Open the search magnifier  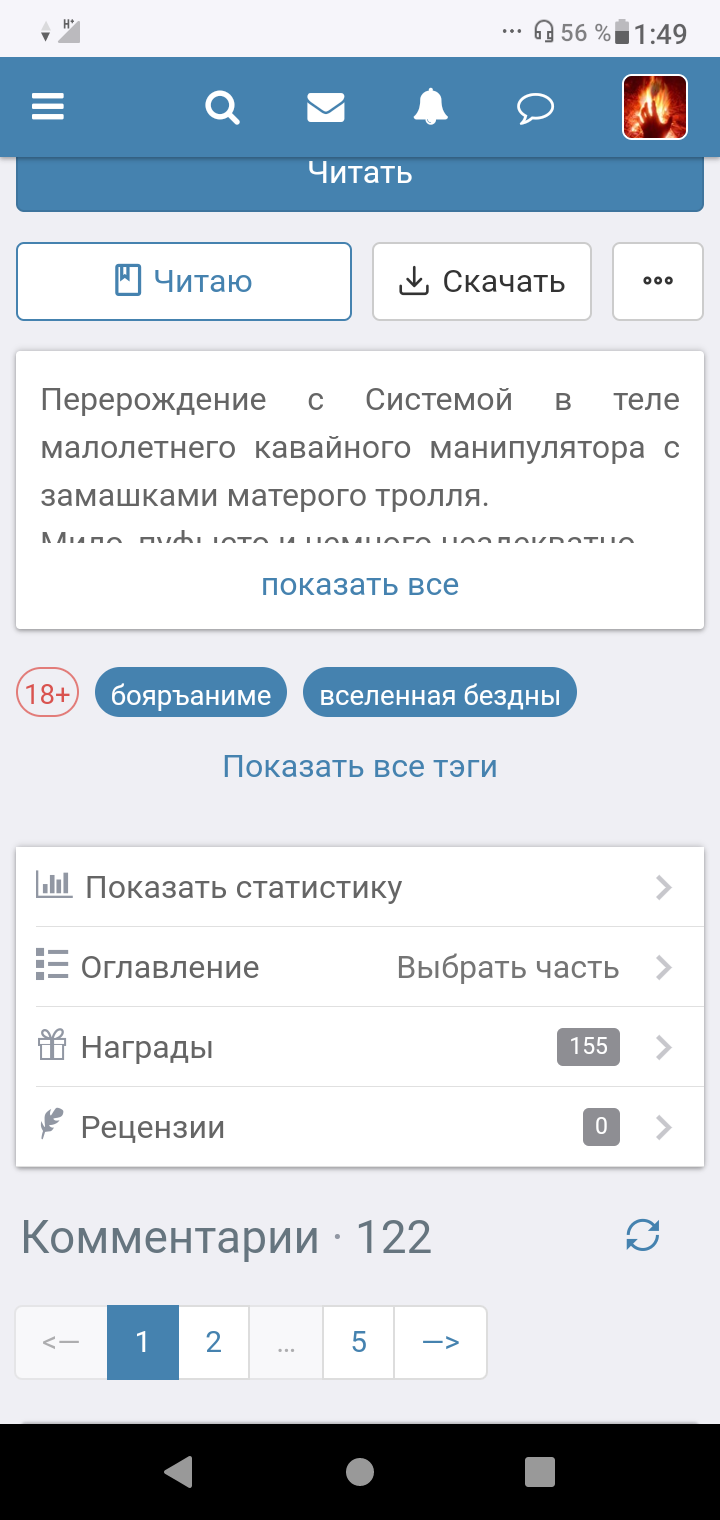pyautogui.click(x=222, y=106)
